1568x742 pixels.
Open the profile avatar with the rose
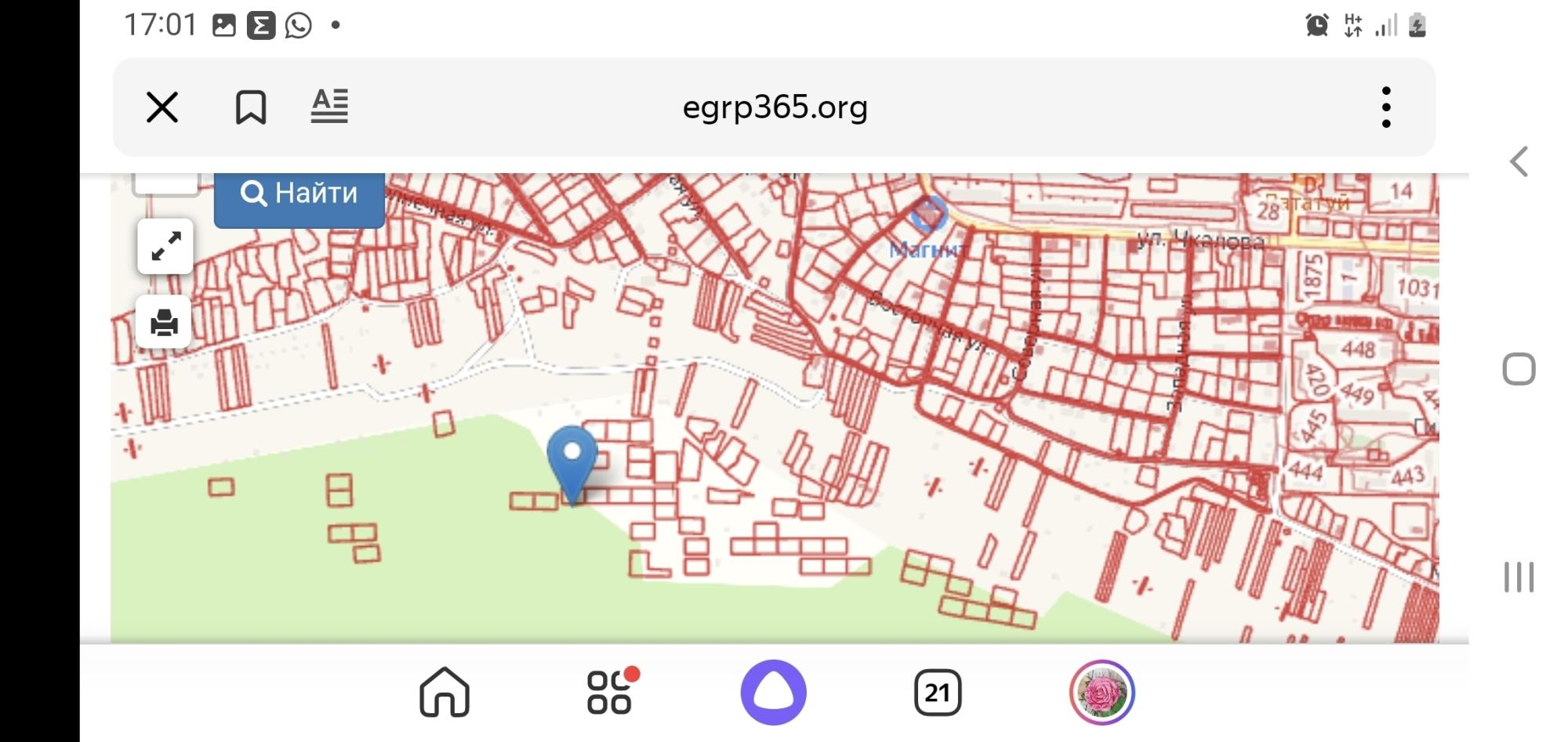click(x=1102, y=693)
